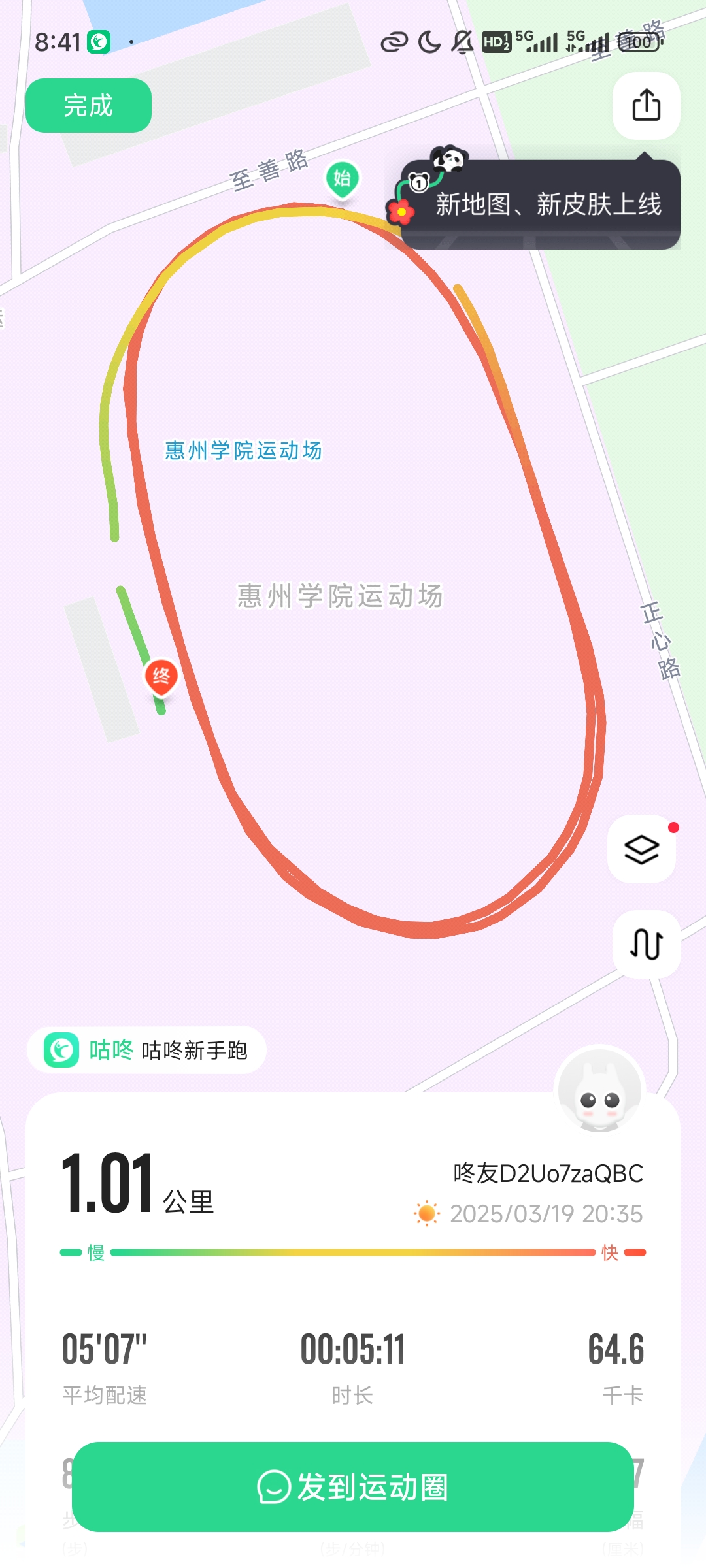Tap the green 完成 button
Image resolution: width=706 pixels, height=1568 pixels.
pos(88,105)
